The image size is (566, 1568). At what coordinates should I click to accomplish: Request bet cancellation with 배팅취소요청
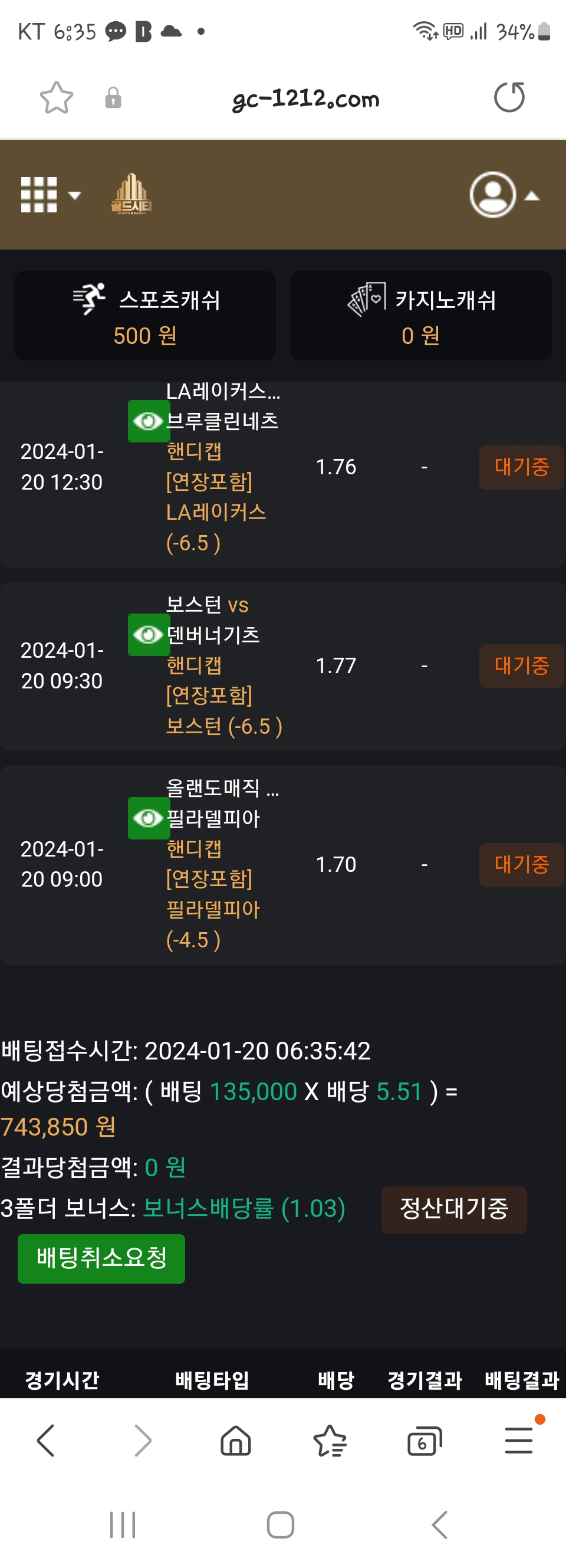[101, 1258]
